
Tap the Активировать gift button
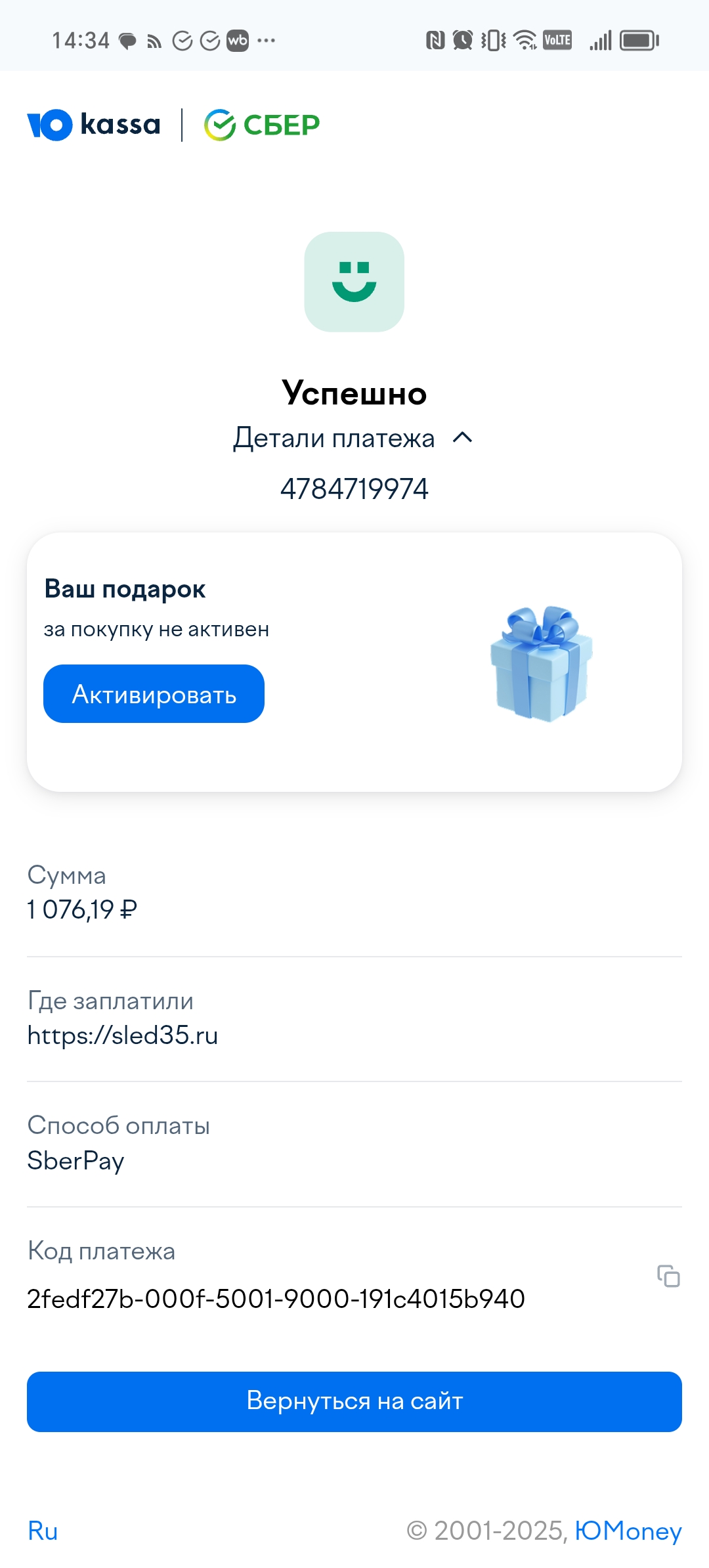tap(154, 694)
